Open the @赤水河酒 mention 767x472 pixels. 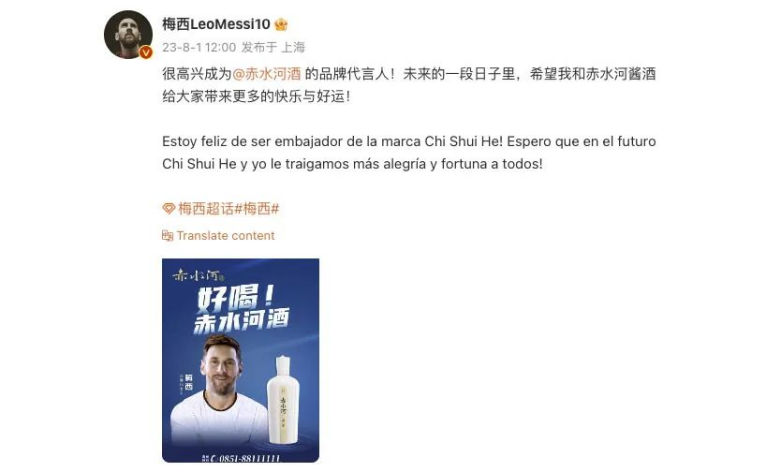pos(264,75)
